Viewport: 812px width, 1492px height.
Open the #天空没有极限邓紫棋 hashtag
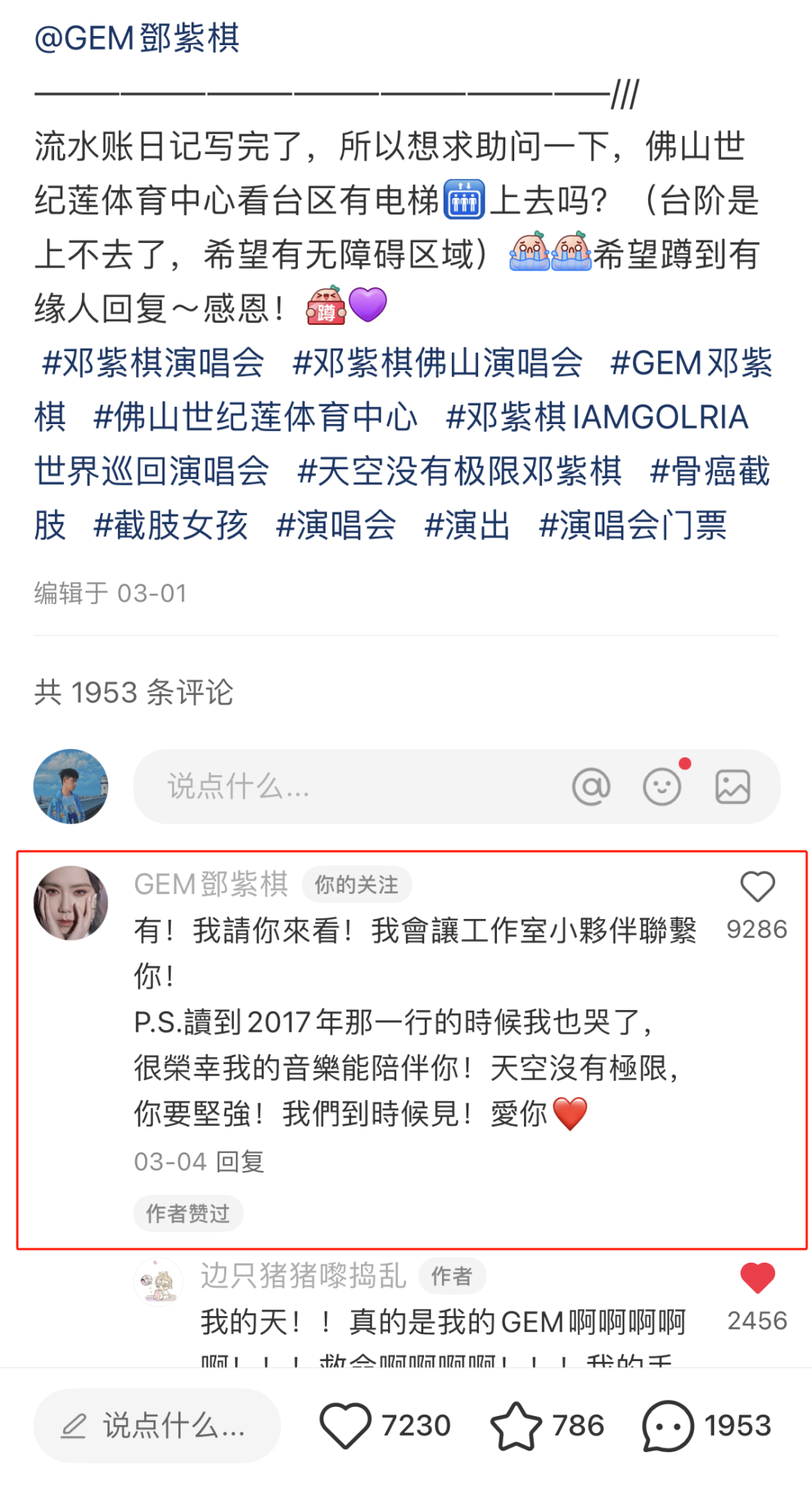(x=459, y=472)
